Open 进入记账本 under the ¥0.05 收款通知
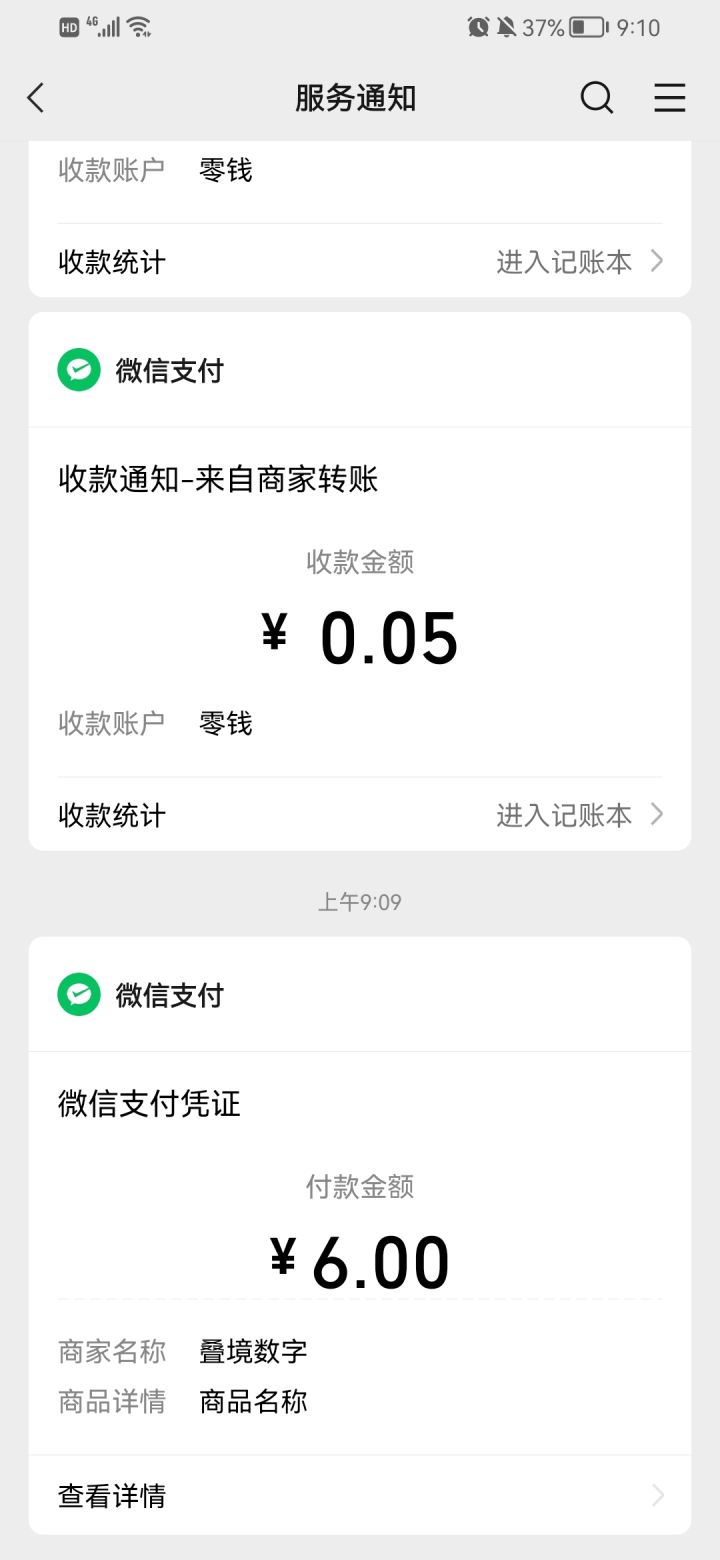This screenshot has height=1560, width=720. [580, 815]
